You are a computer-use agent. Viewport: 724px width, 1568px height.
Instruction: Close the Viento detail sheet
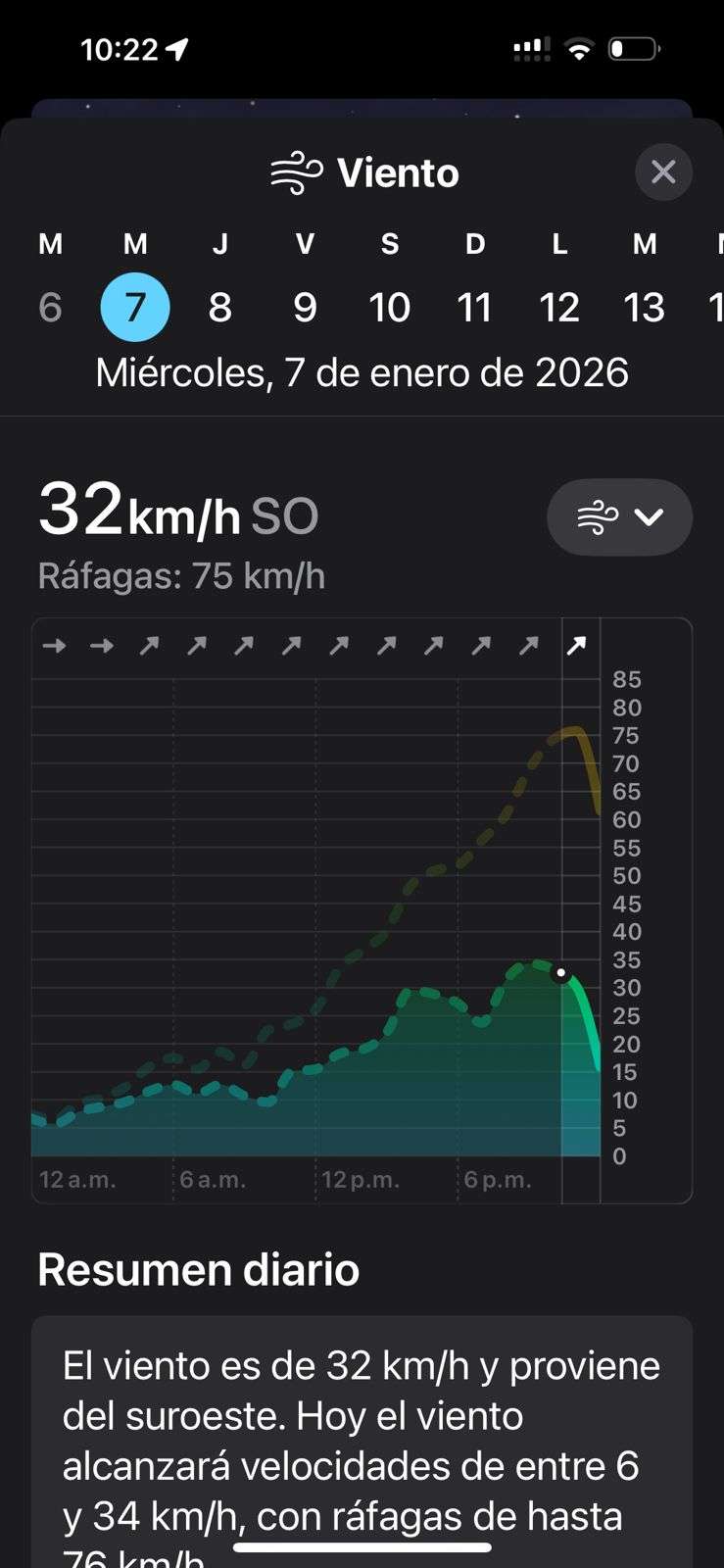click(x=663, y=172)
